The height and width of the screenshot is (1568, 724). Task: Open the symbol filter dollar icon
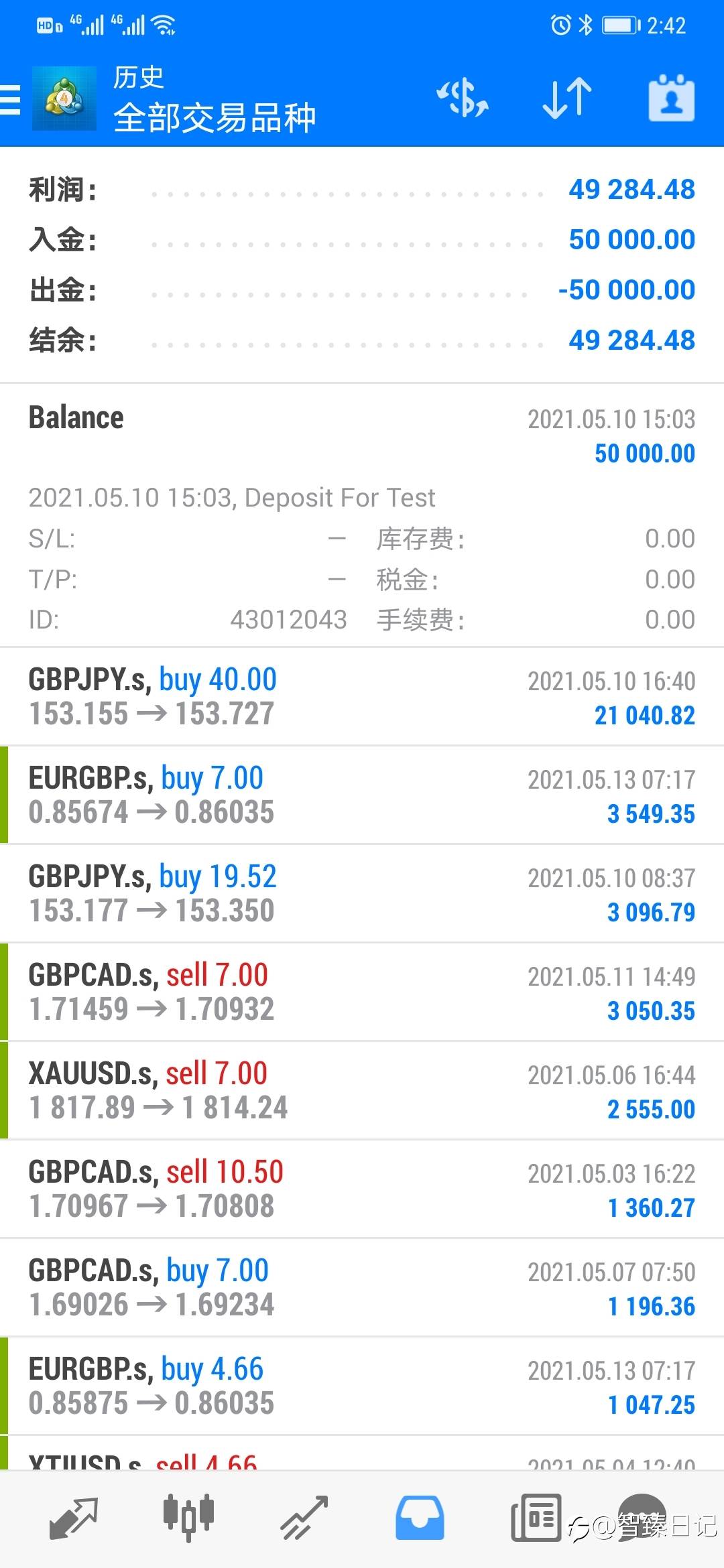[463, 99]
